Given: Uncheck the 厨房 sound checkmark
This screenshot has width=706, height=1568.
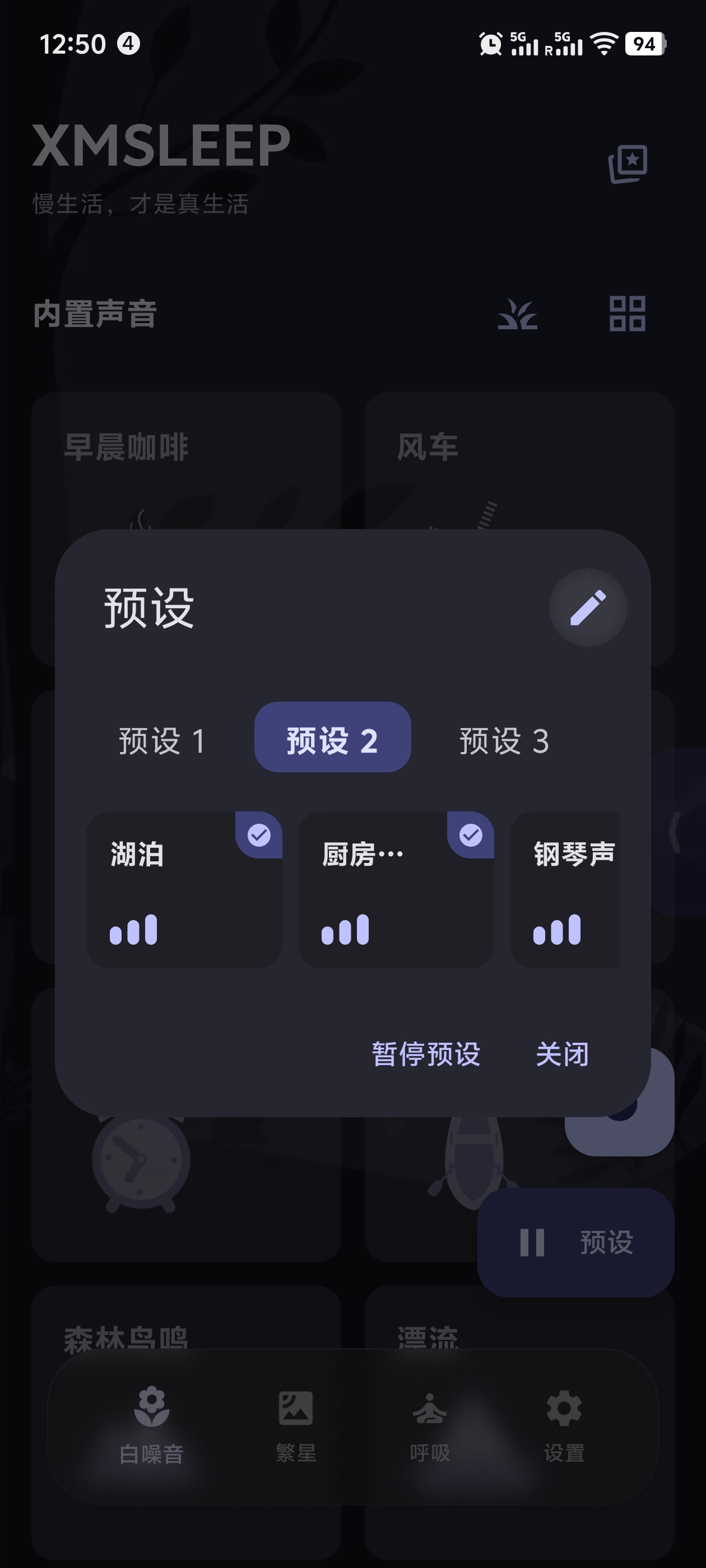Looking at the screenshot, I should click(x=470, y=836).
